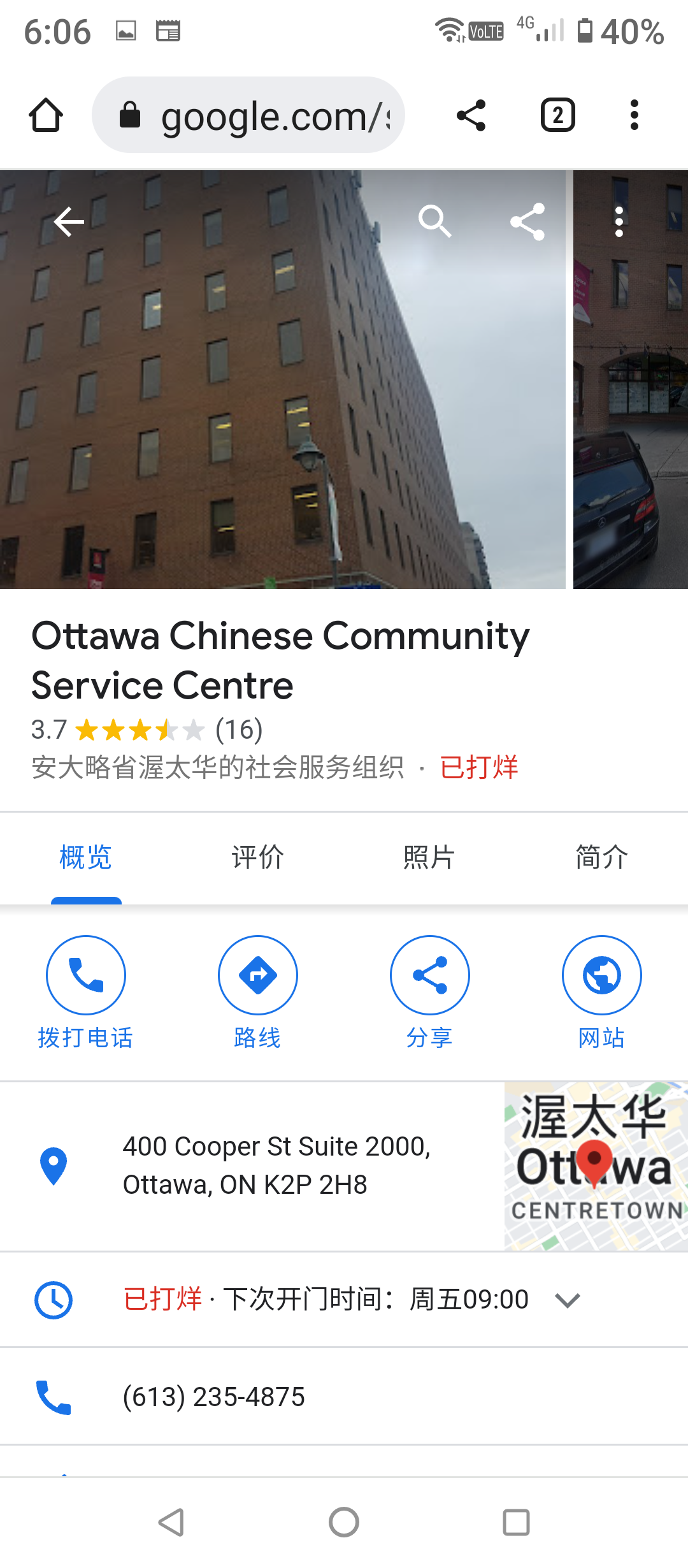Open the browser's three-dot menu
This screenshot has width=688, height=1568.
click(x=634, y=115)
